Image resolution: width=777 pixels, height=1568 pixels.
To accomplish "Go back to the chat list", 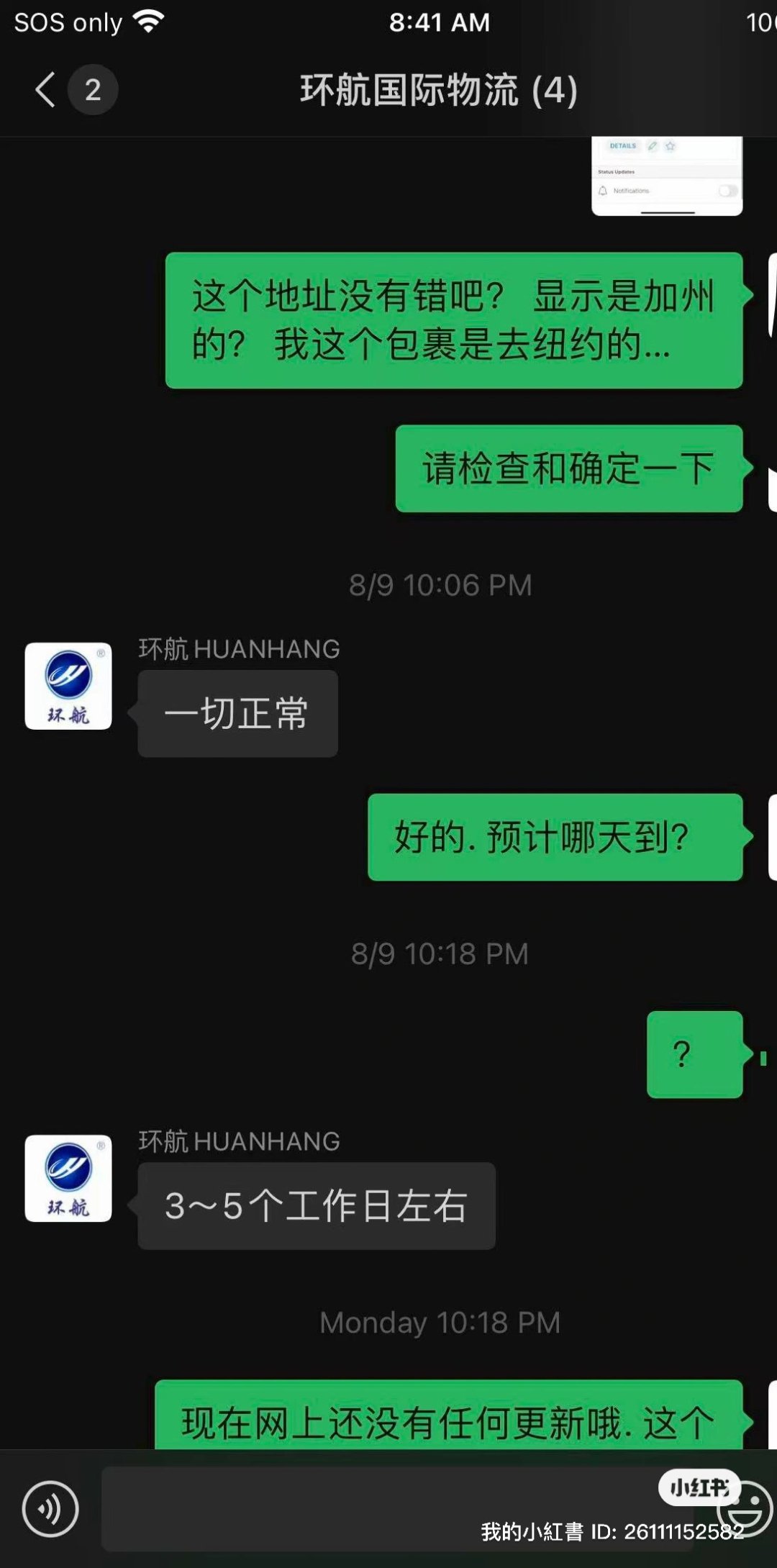I will 46,90.
